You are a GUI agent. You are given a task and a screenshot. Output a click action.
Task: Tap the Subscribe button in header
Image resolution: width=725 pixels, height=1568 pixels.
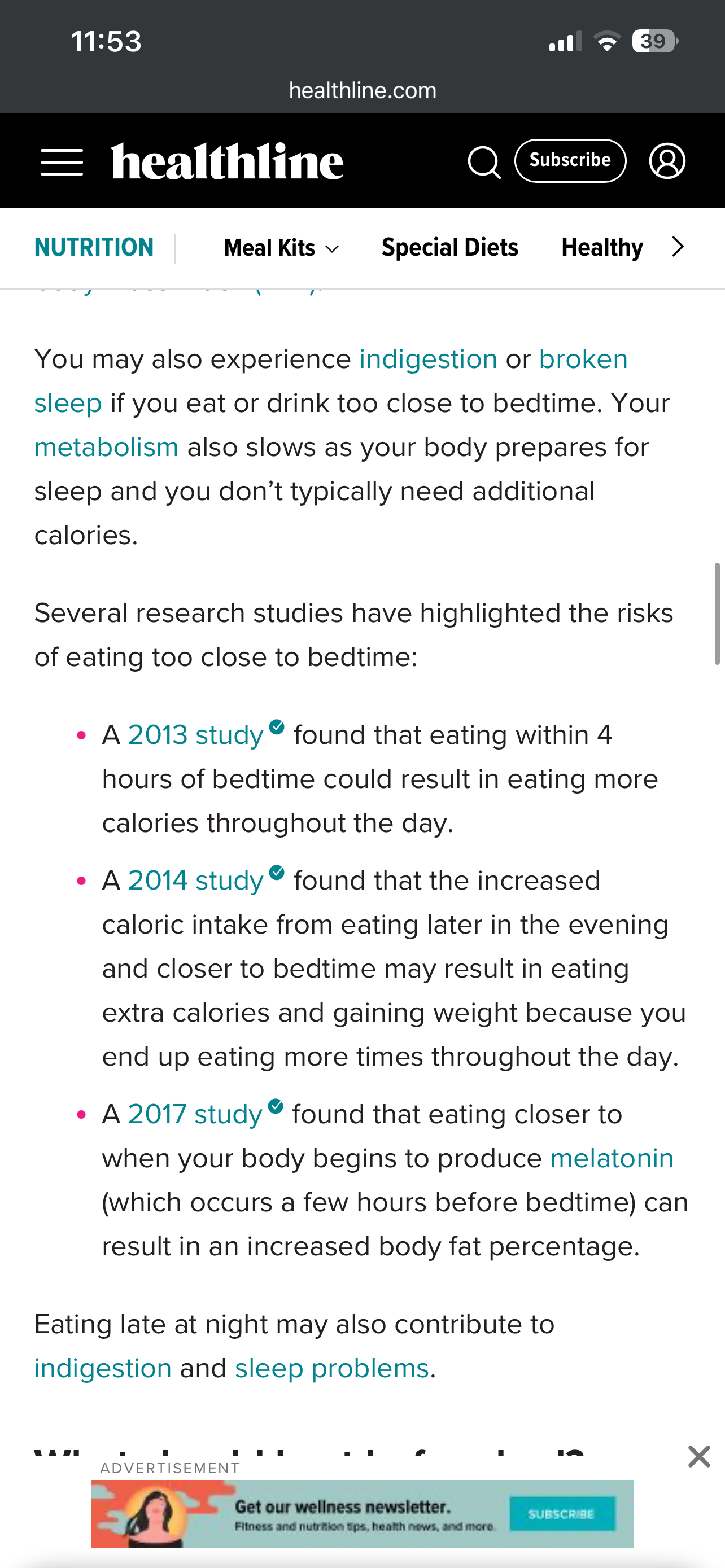570,161
